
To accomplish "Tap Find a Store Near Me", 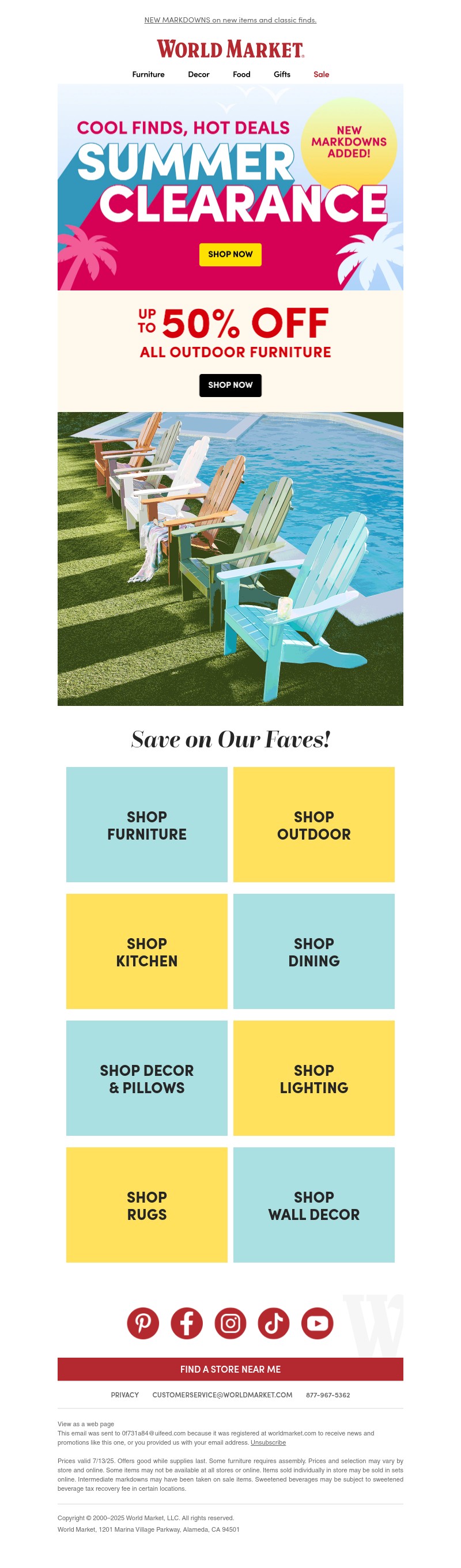I will pyautogui.click(x=230, y=1369).
